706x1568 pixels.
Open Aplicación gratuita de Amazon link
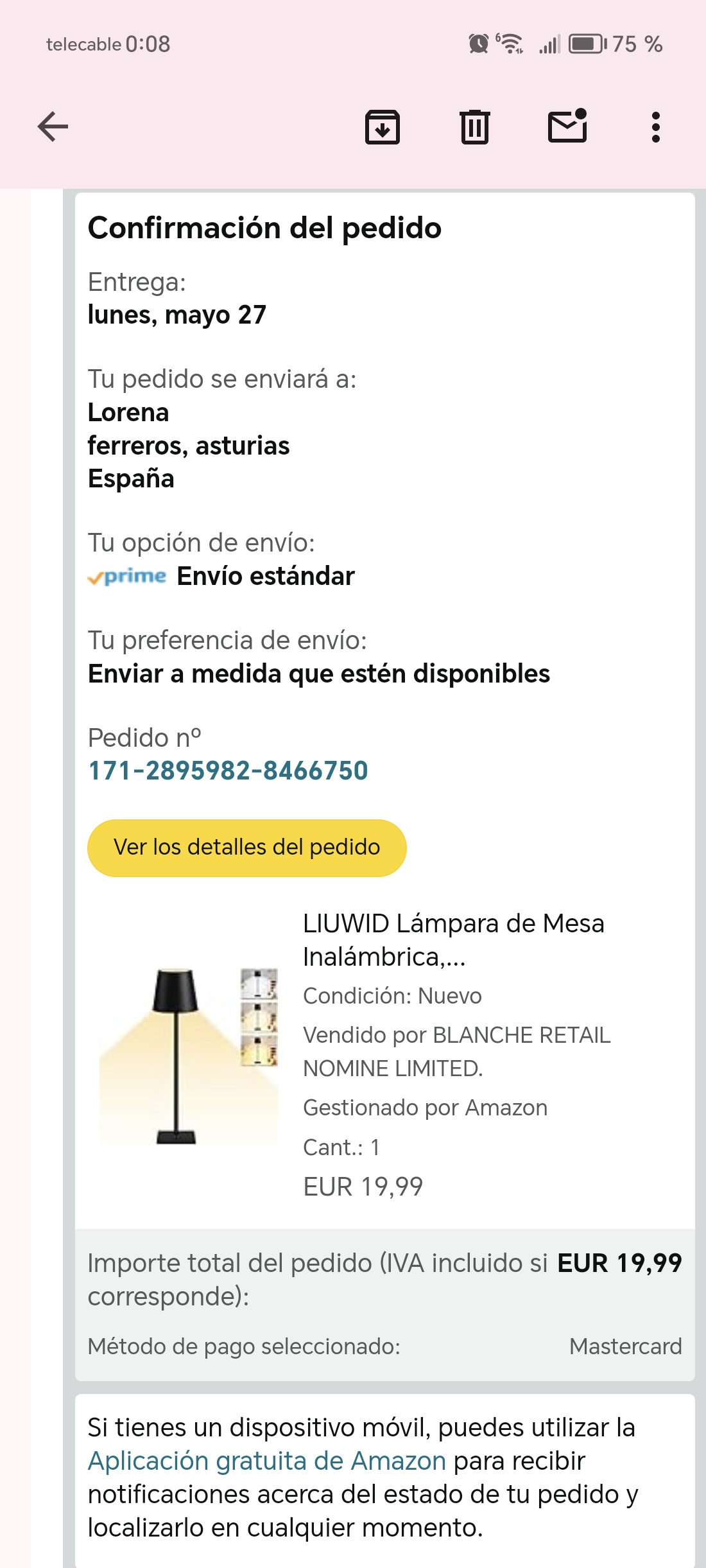[267, 1461]
